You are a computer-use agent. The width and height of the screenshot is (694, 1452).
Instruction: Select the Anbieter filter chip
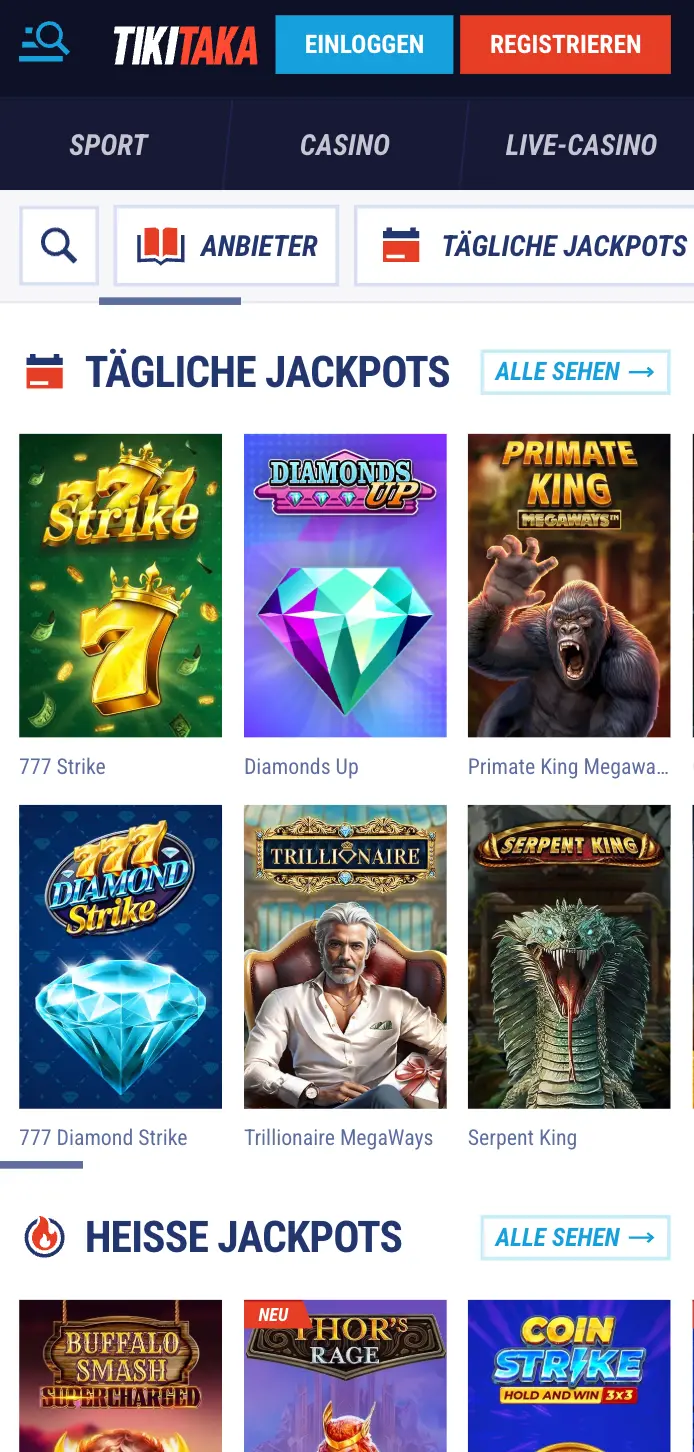coord(227,246)
